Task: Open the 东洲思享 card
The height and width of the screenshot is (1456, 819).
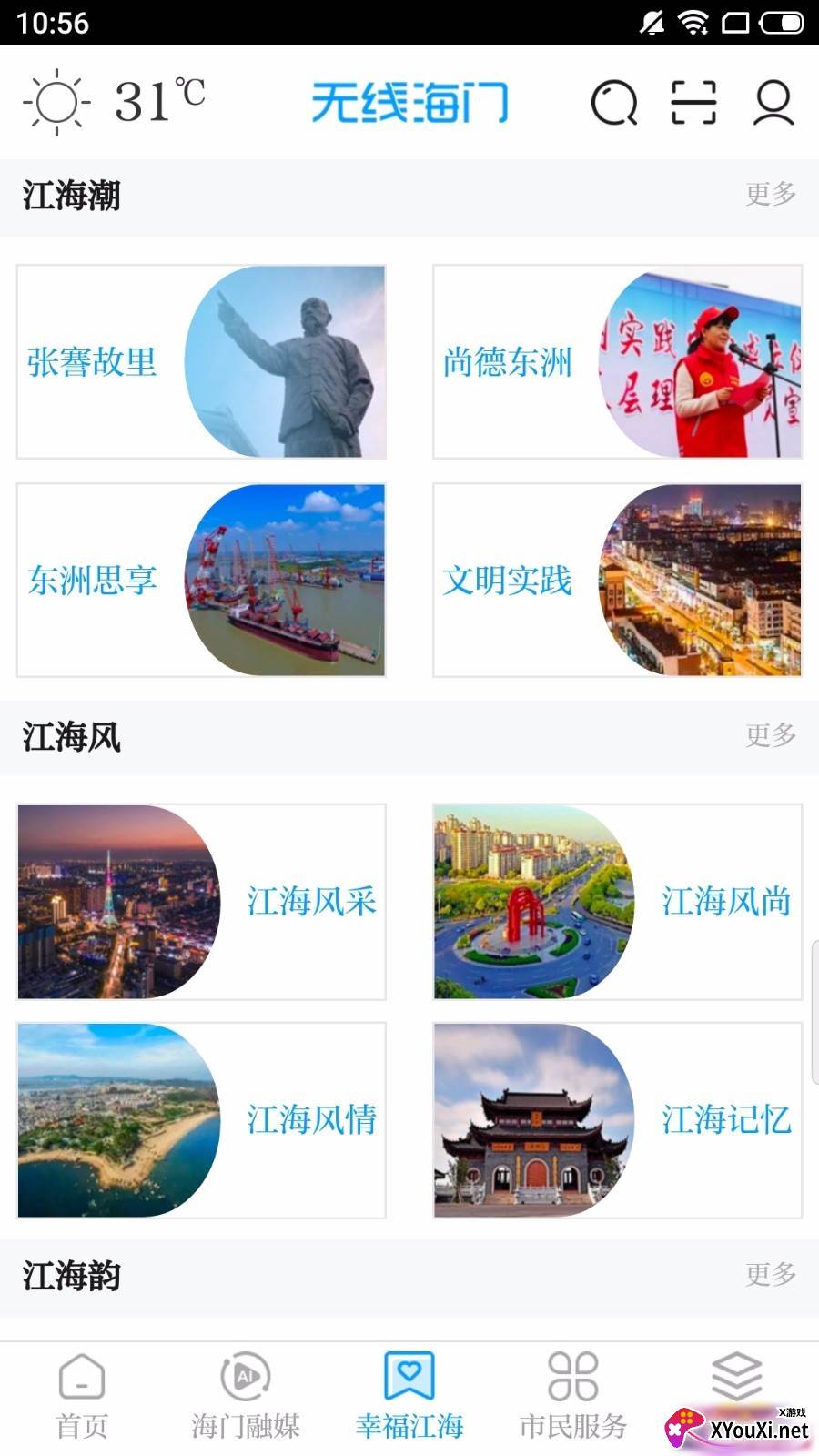Action: pos(201,581)
